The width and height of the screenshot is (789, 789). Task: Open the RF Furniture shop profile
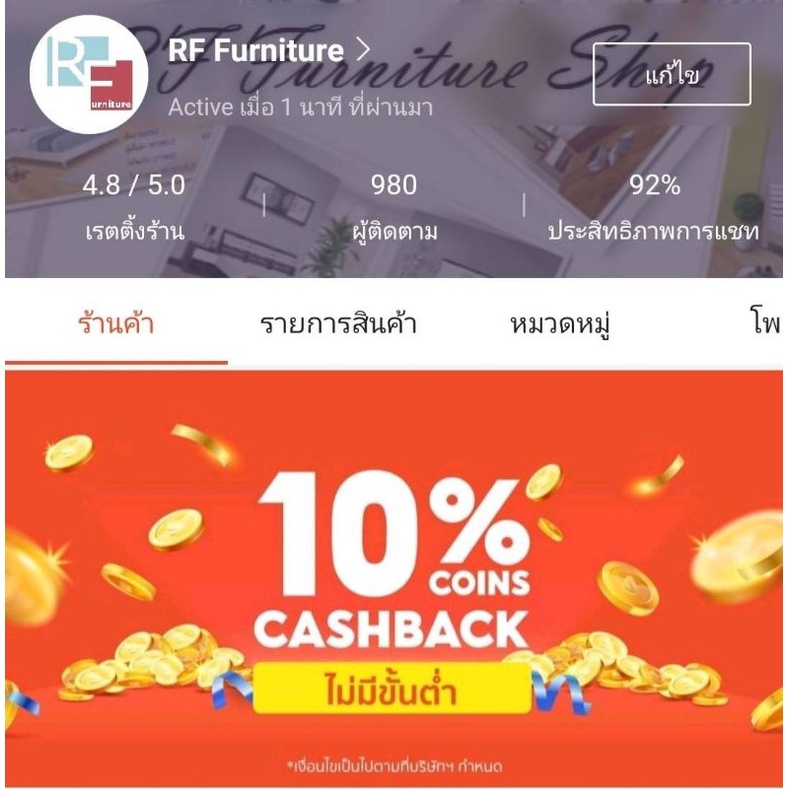coord(269,50)
